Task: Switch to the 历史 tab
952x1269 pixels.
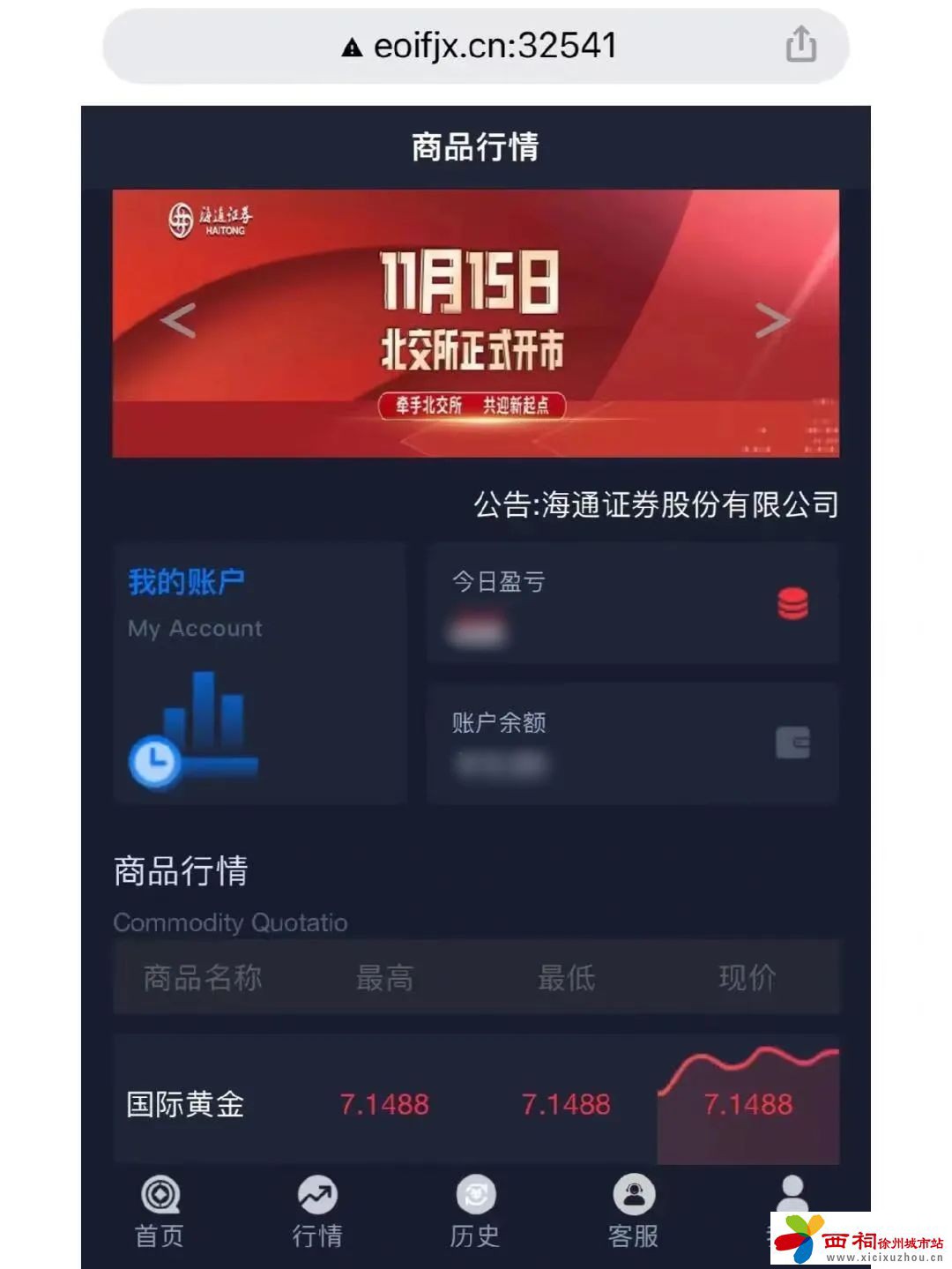Action: click(475, 1212)
